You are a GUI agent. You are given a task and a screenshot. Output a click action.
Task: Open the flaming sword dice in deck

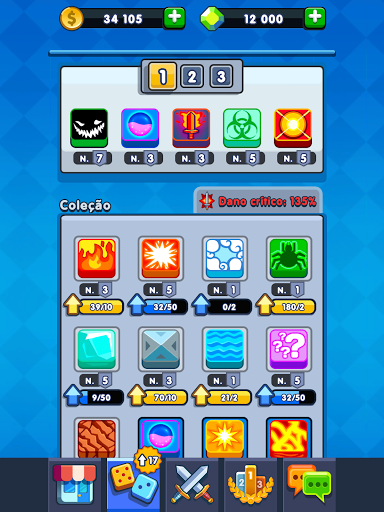[191, 128]
